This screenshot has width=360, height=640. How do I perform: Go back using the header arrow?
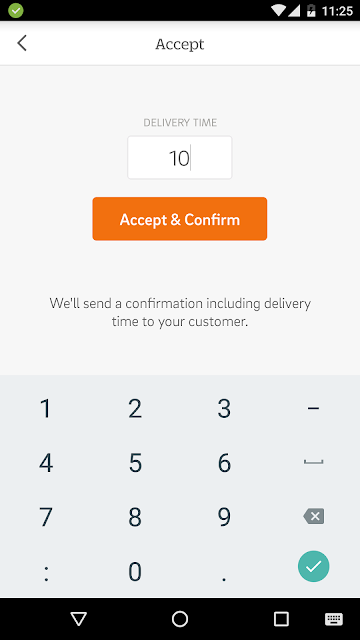[22, 43]
